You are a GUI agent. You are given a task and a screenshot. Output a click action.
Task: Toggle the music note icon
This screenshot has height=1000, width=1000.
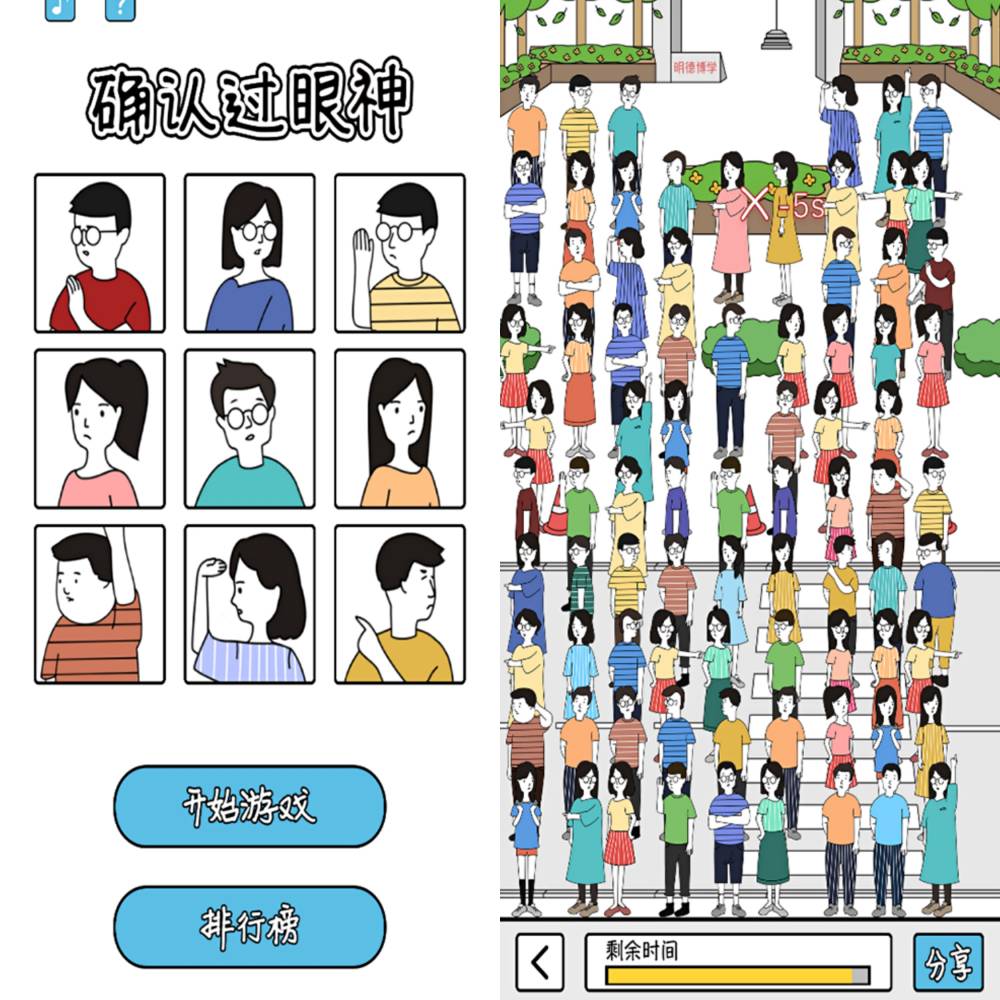[61, 8]
